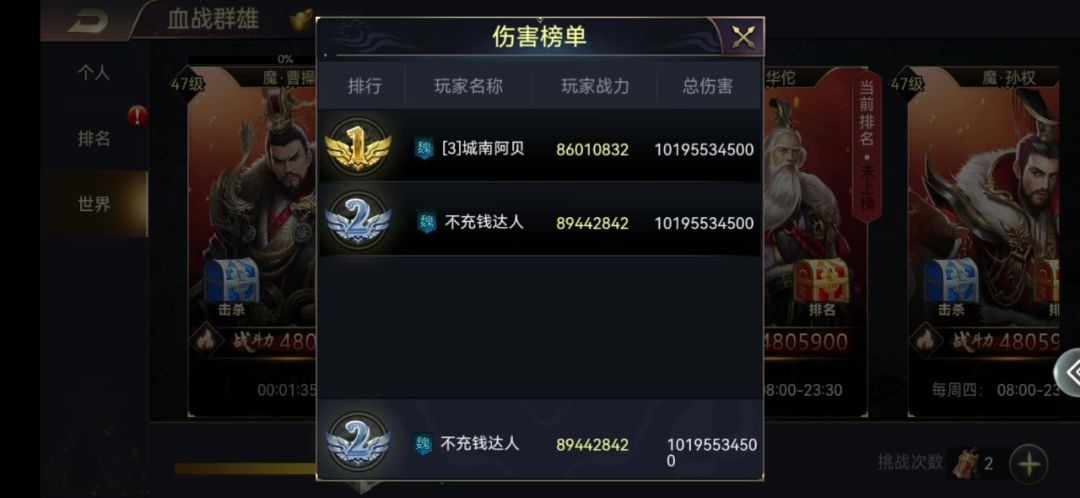Switch to the 排名 tab
The height and width of the screenshot is (498, 1080).
pyautogui.click(x=94, y=139)
